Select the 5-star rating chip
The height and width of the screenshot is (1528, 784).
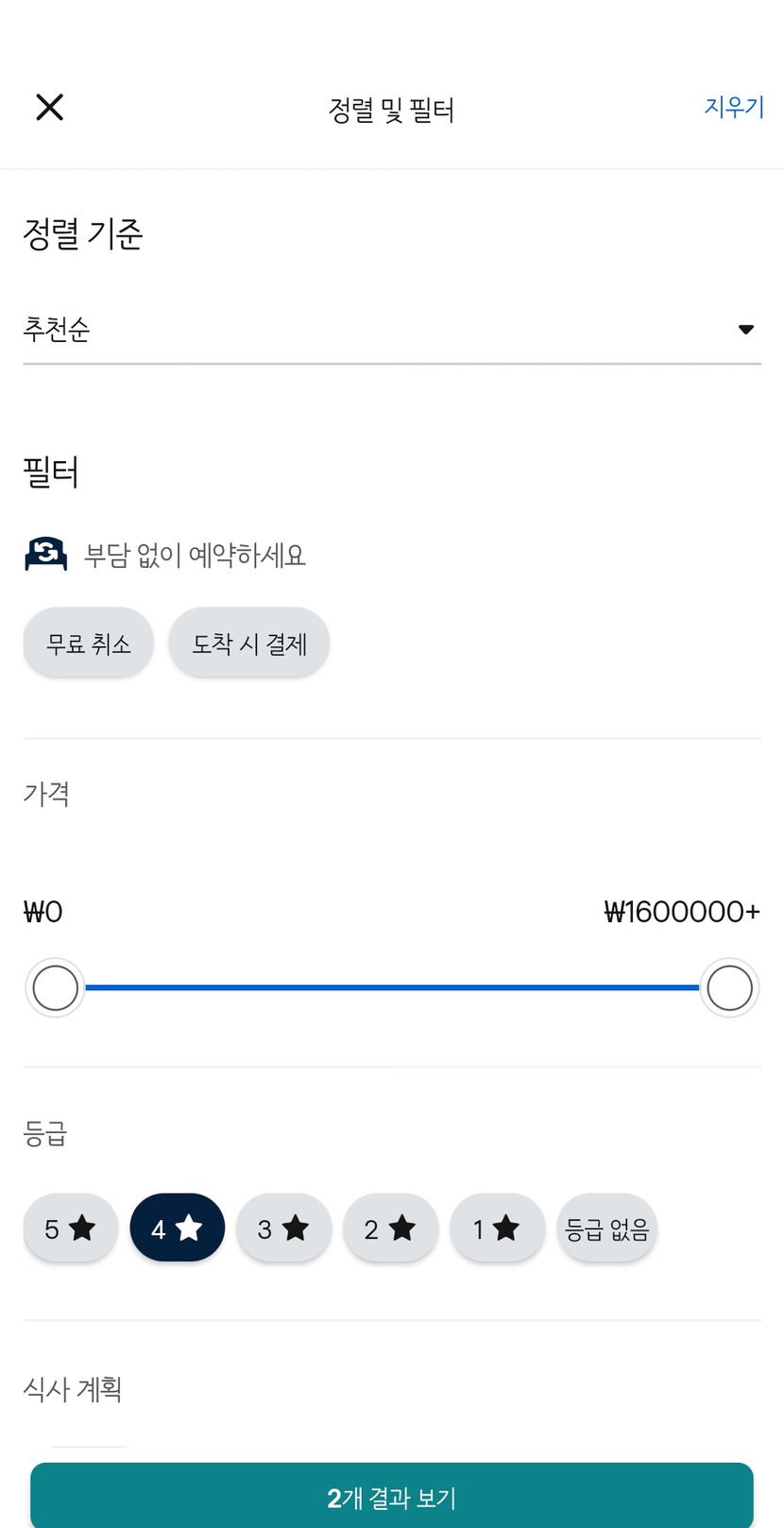point(71,1228)
